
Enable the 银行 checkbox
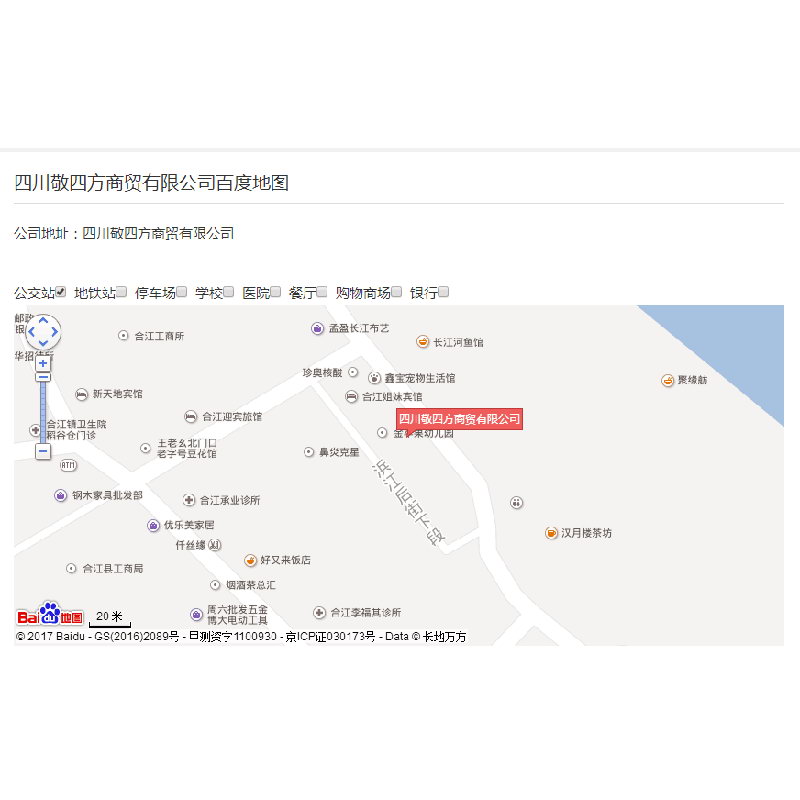(x=444, y=292)
